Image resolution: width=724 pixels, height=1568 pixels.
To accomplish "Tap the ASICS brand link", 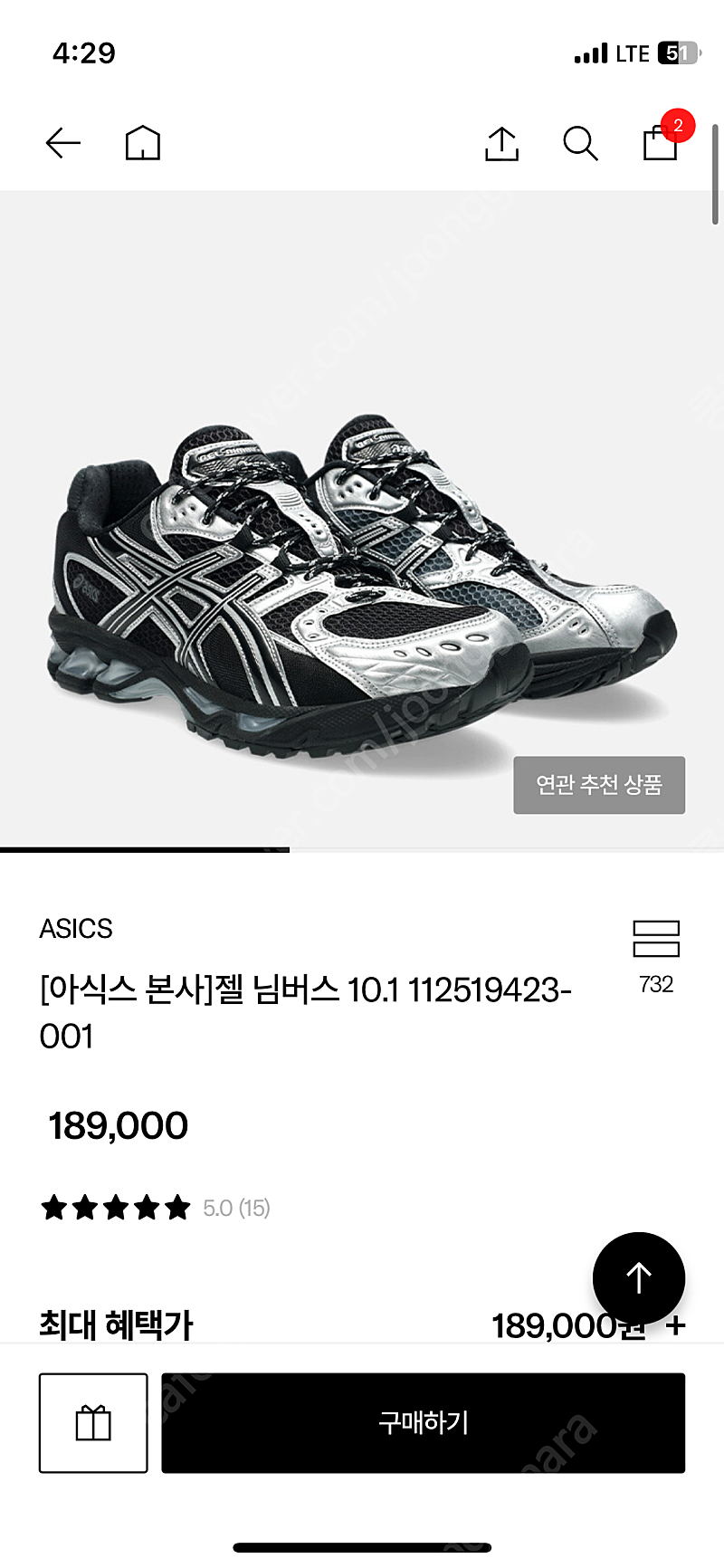I will coord(76,929).
